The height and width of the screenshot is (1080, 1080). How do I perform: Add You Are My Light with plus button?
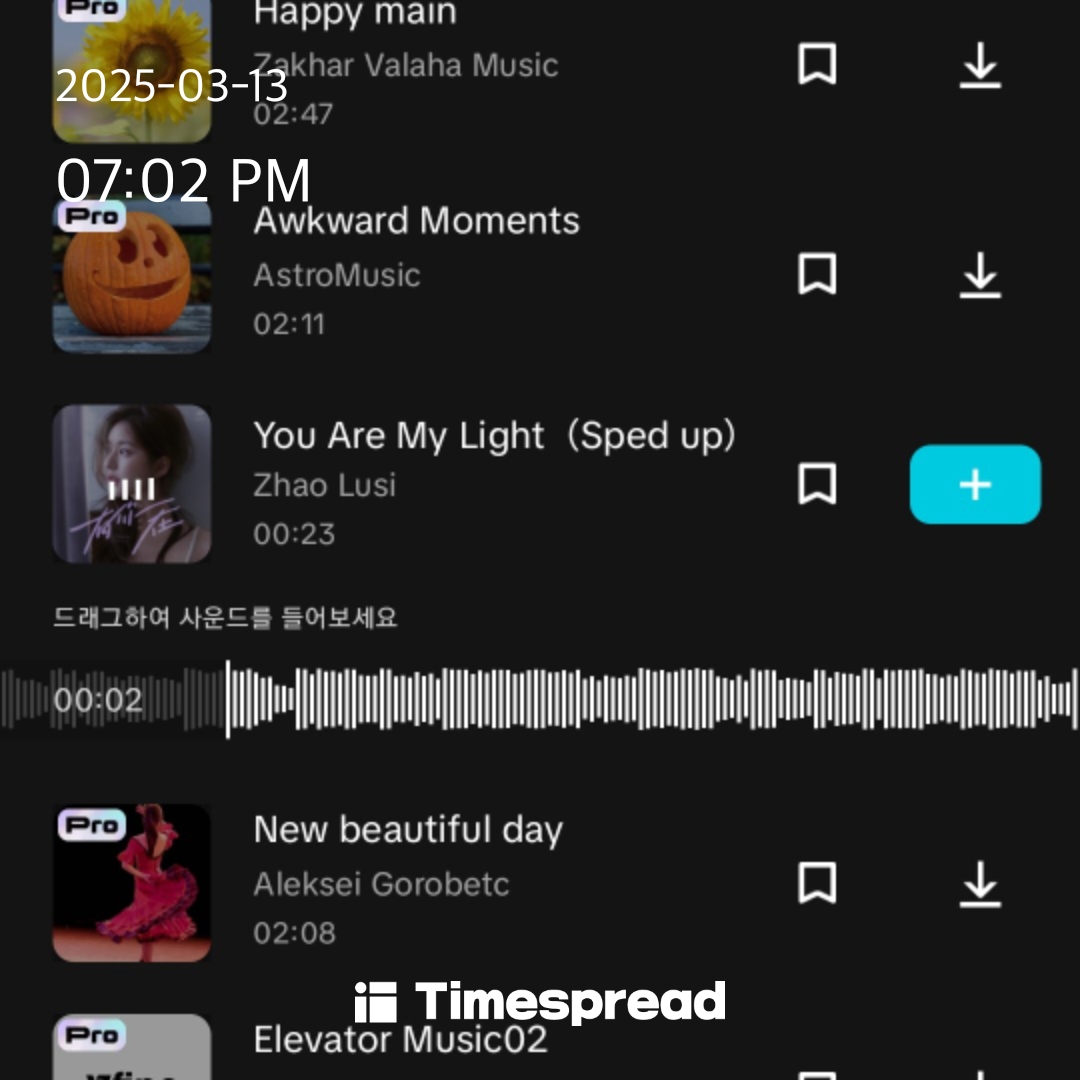click(975, 484)
